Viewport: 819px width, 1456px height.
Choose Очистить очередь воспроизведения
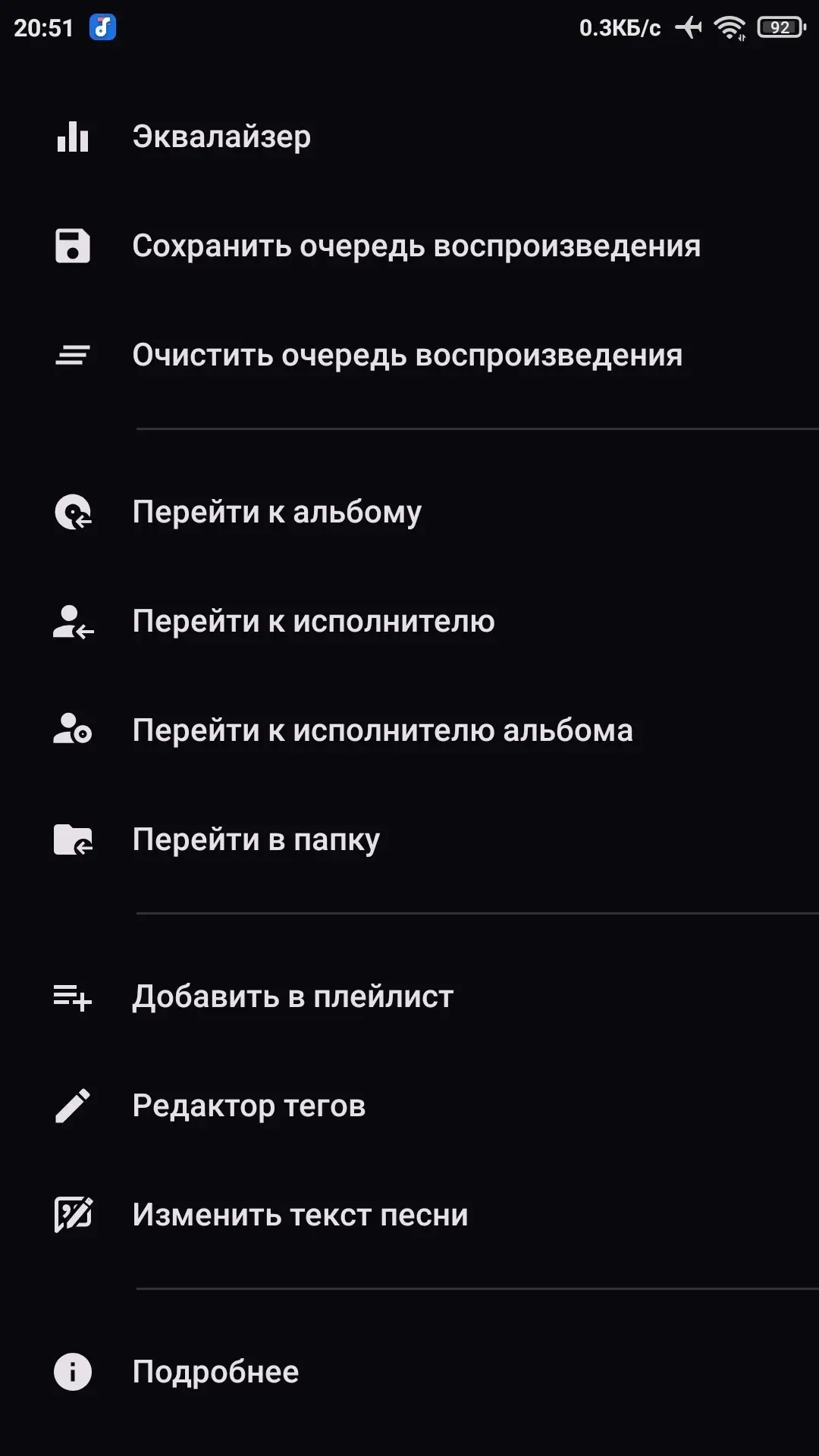(409, 355)
